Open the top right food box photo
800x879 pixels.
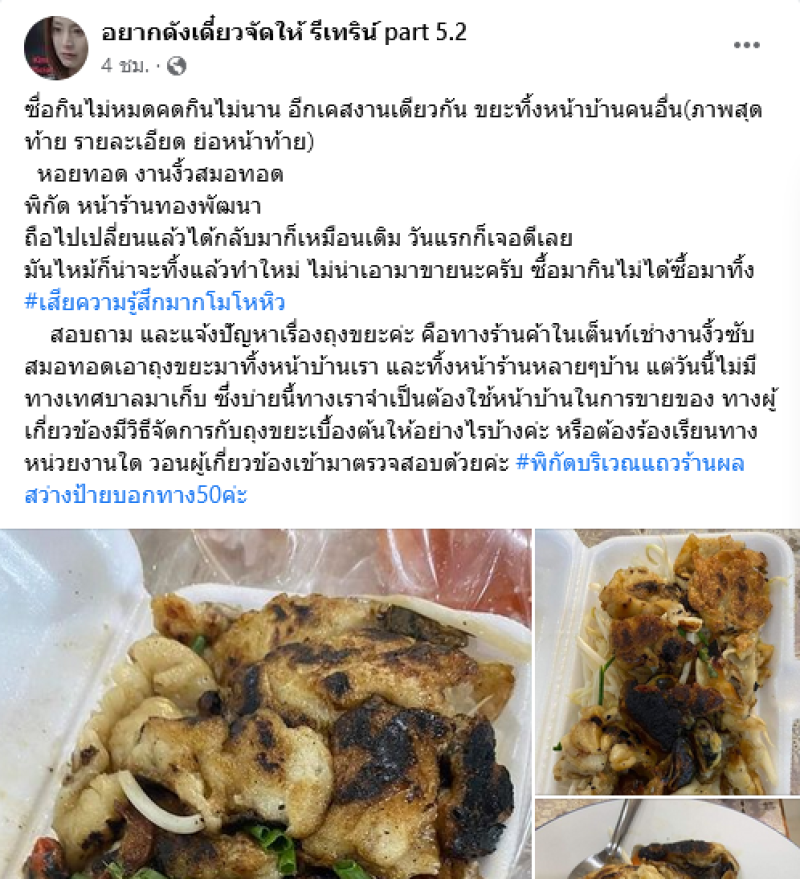tap(668, 661)
